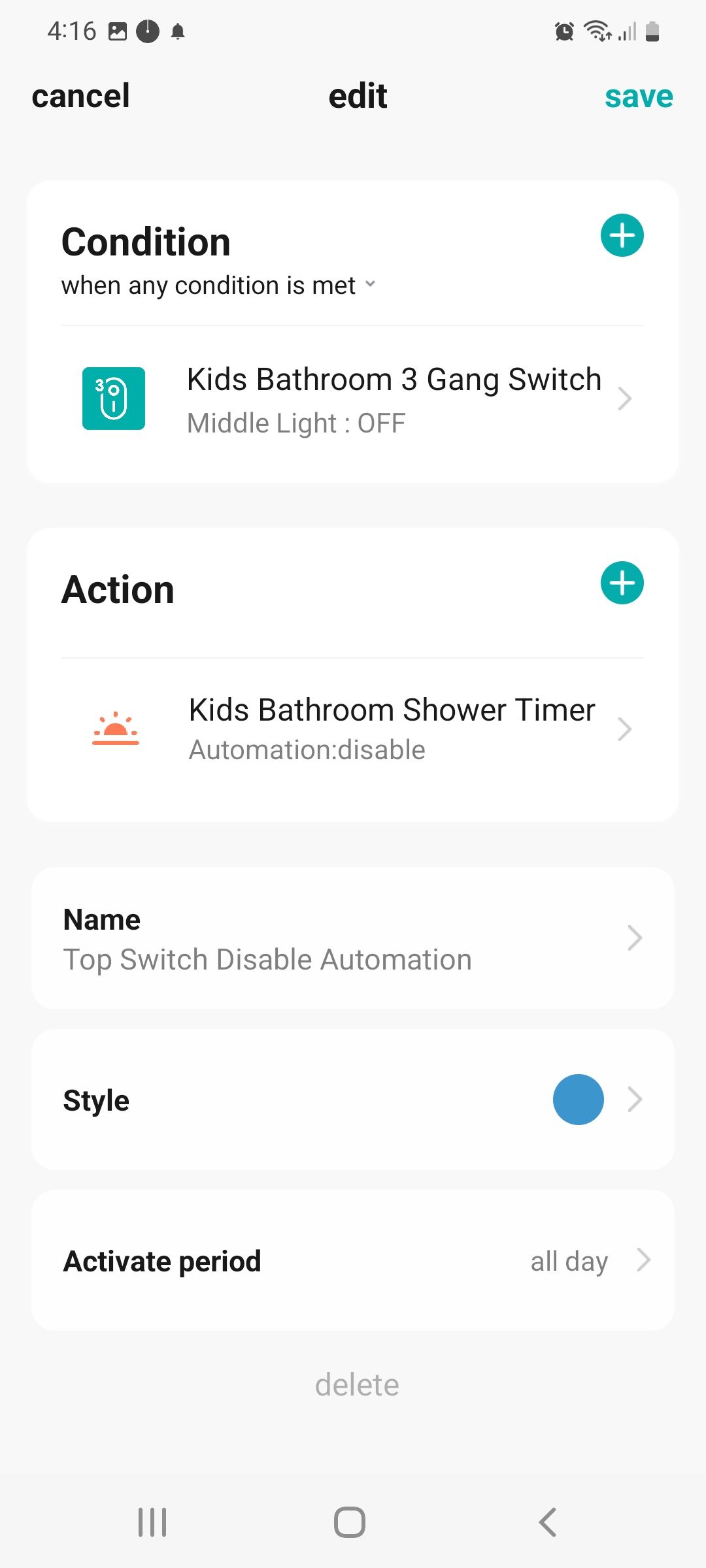Open the Recents button in navigation bar
This screenshot has width=706, height=1568.
point(152,1520)
